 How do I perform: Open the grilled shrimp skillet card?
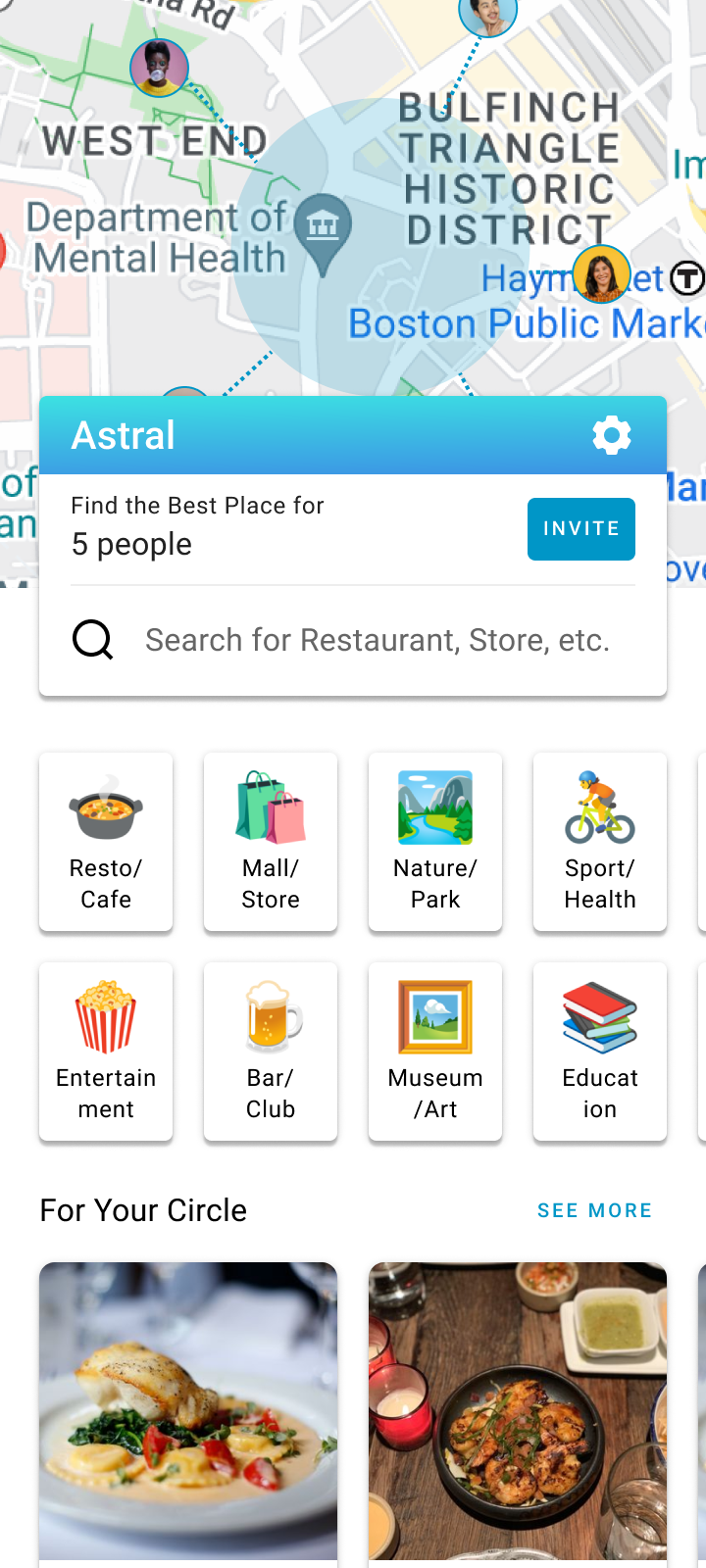(518, 1411)
